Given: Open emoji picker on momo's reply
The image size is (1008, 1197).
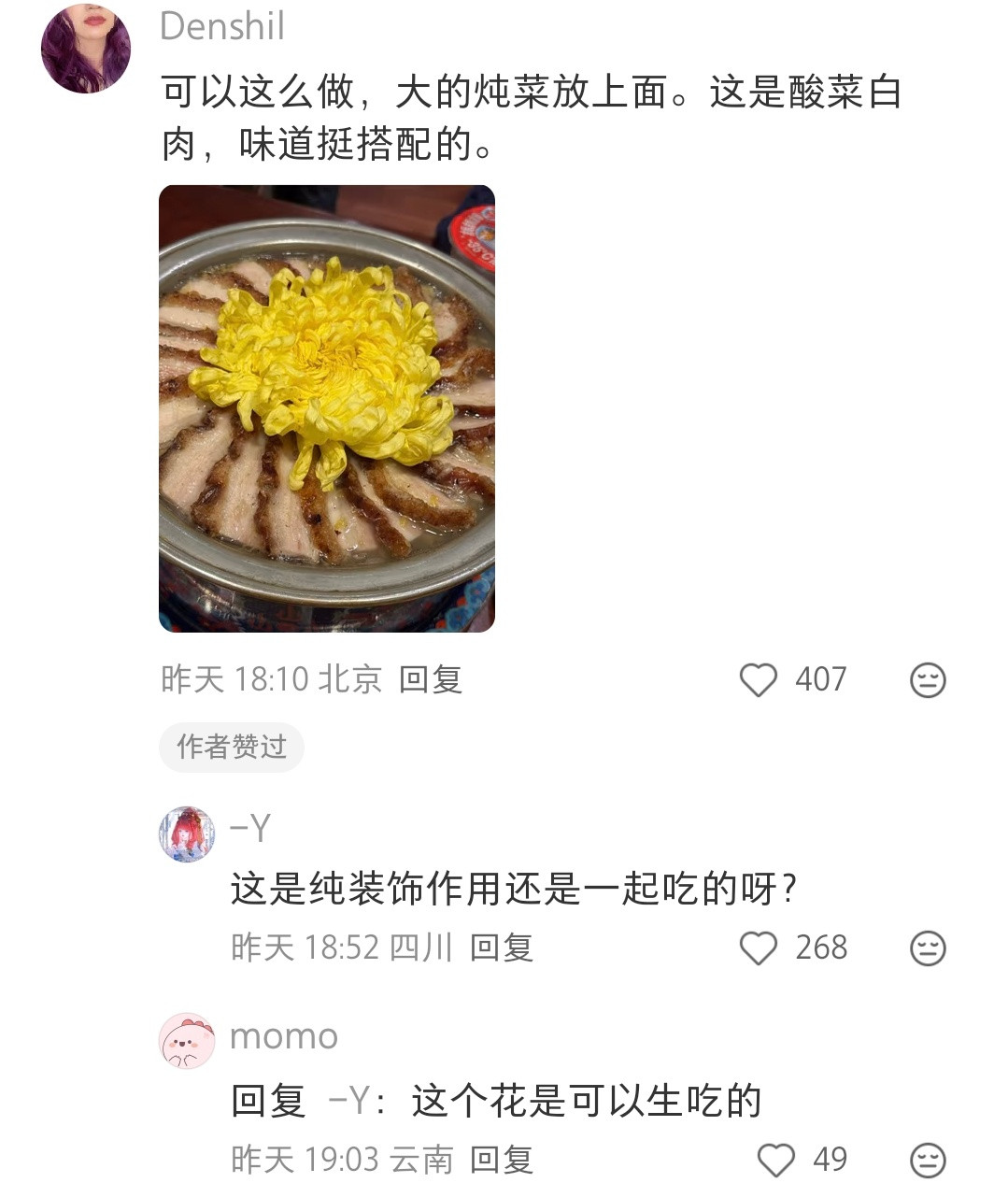Looking at the screenshot, I should tap(928, 1161).
